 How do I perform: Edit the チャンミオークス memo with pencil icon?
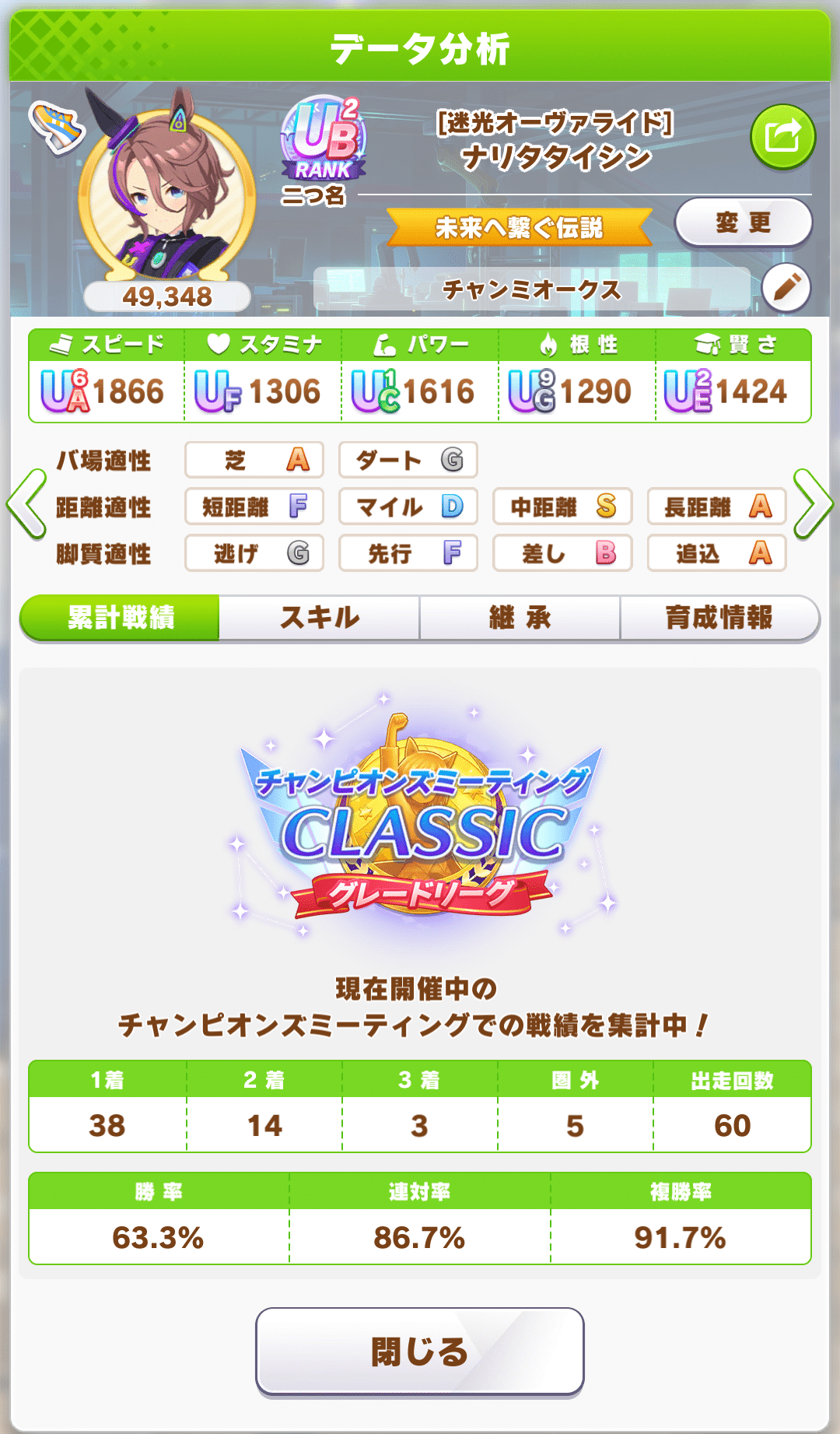click(x=786, y=288)
